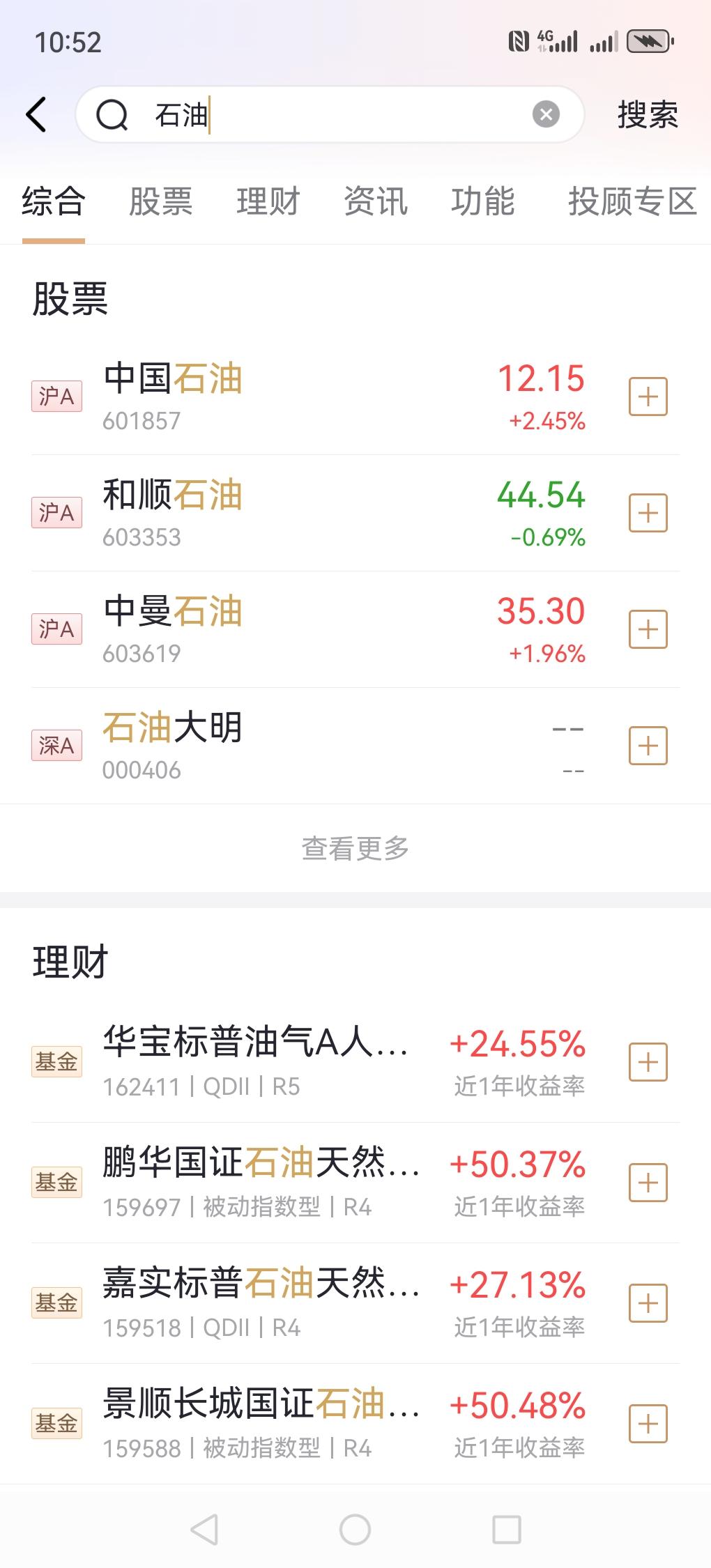
Task: Add 中曼石油 with the plus icon
Action: click(647, 627)
